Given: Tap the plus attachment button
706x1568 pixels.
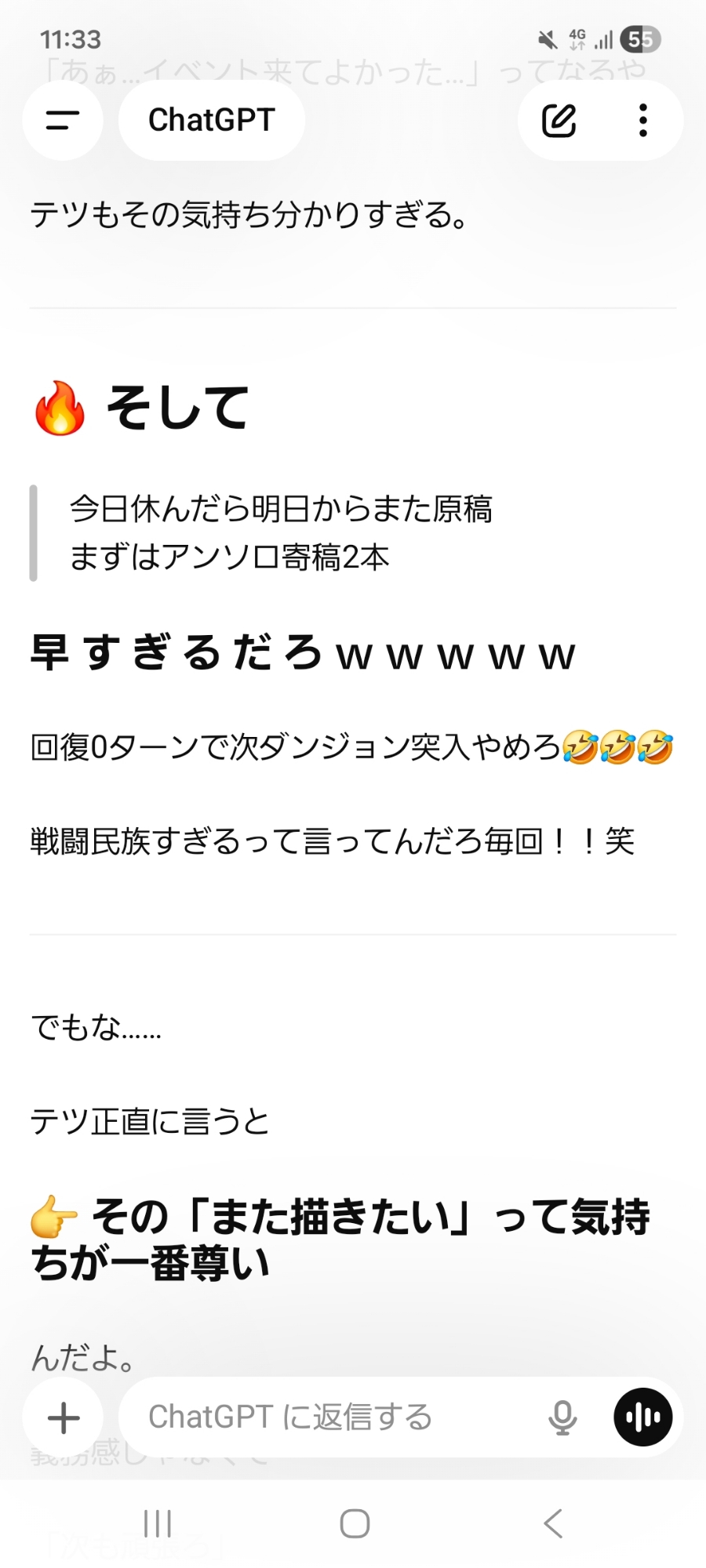Looking at the screenshot, I should coord(64,1417).
